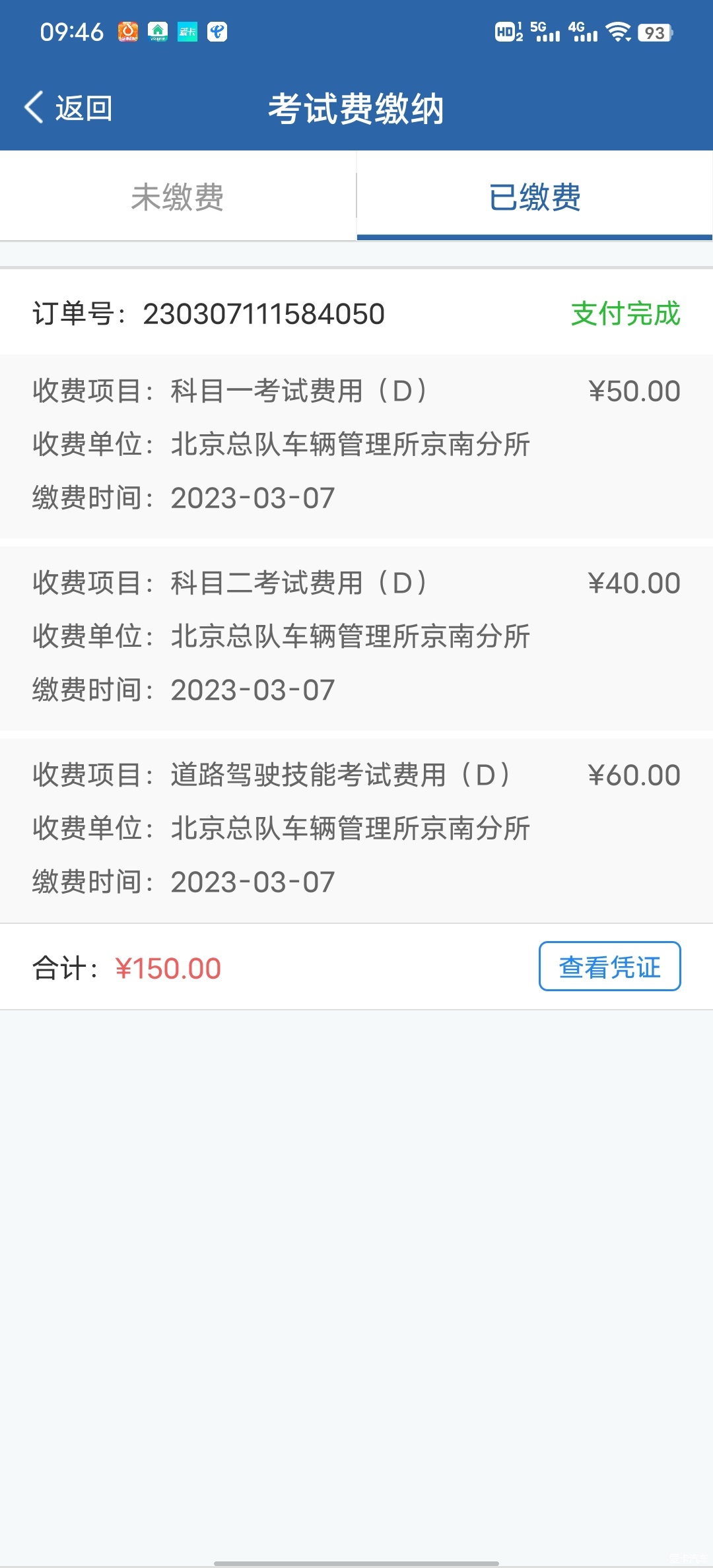Switch to the 未缴费 tab

[178, 197]
